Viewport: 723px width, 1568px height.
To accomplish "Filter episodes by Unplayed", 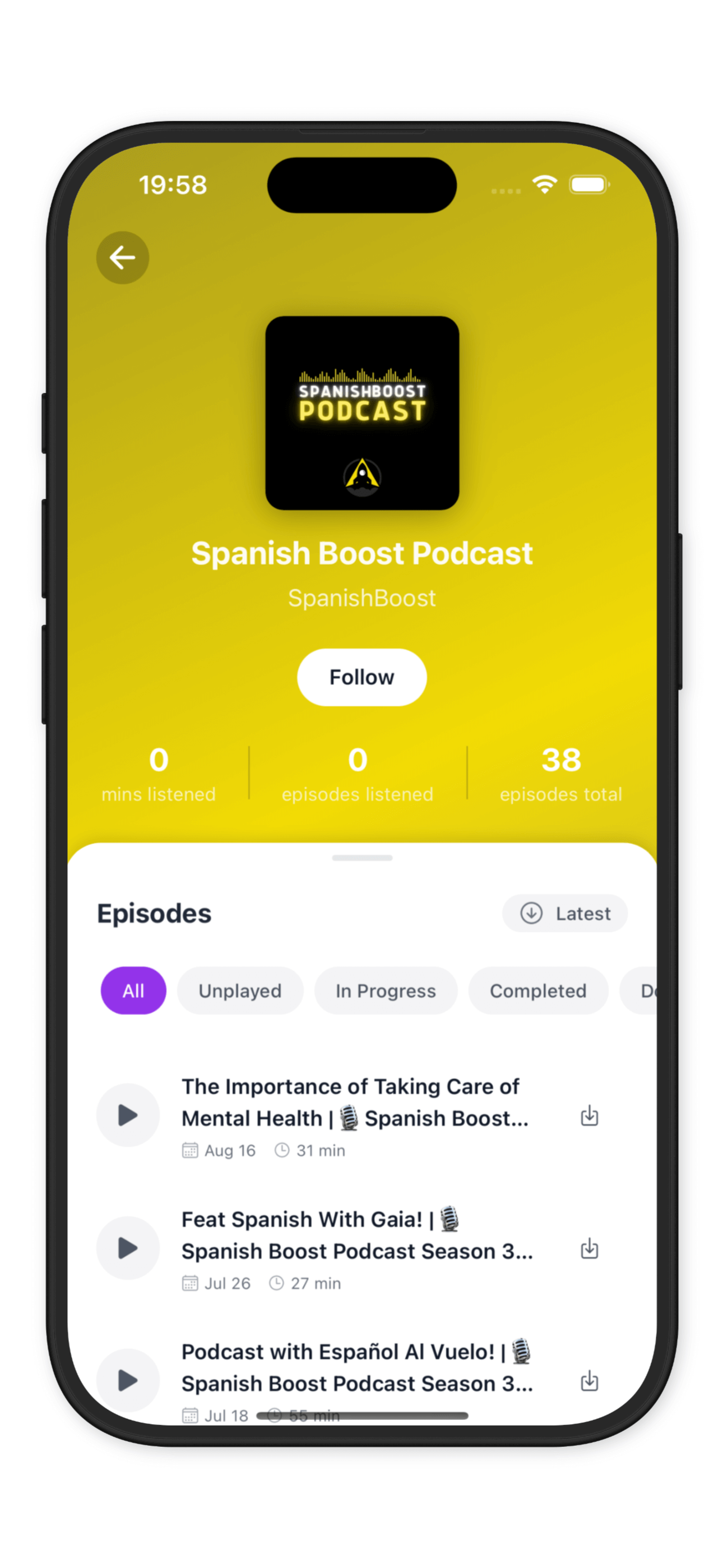I will coord(240,990).
